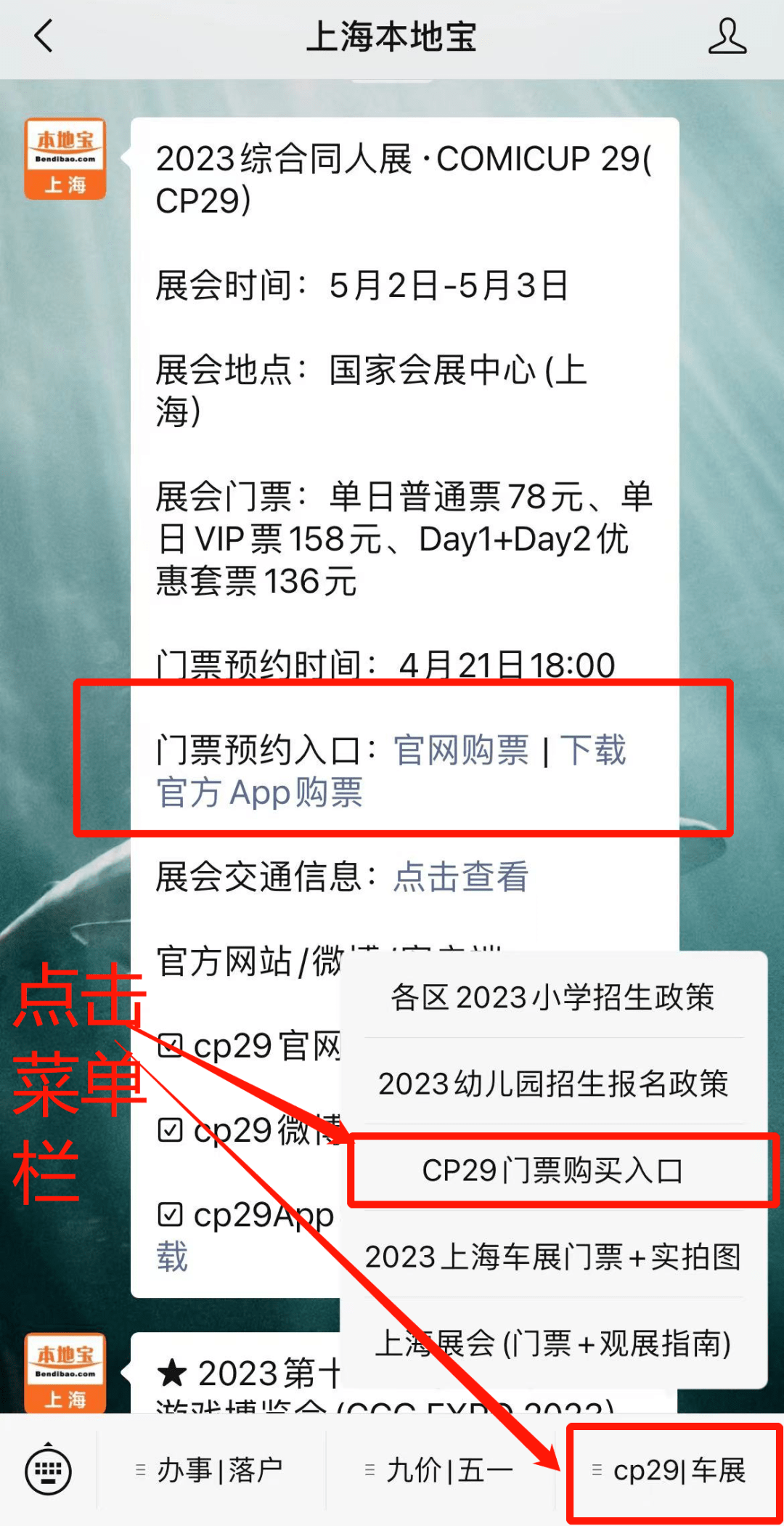784x1526 pixels.
Task: Click the lower 本地宝 avatar near the bottom
Action: tap(64, 1373)
